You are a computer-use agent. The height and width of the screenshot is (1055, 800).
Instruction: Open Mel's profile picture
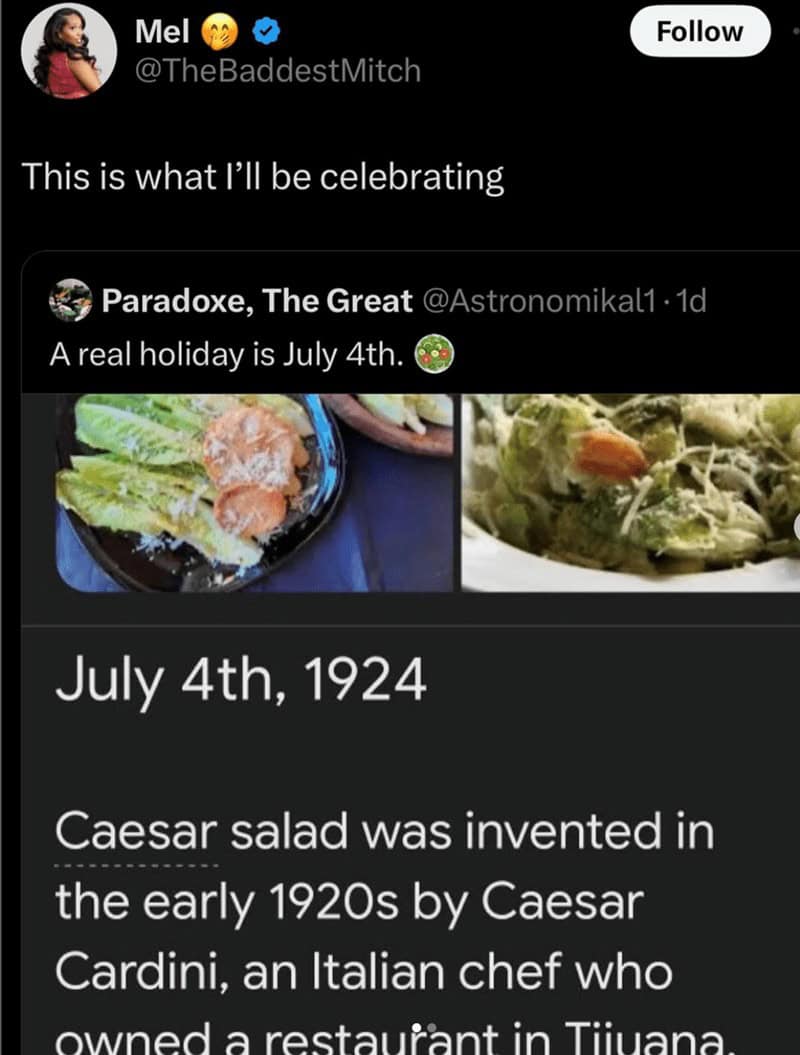[x=69, y=51]
